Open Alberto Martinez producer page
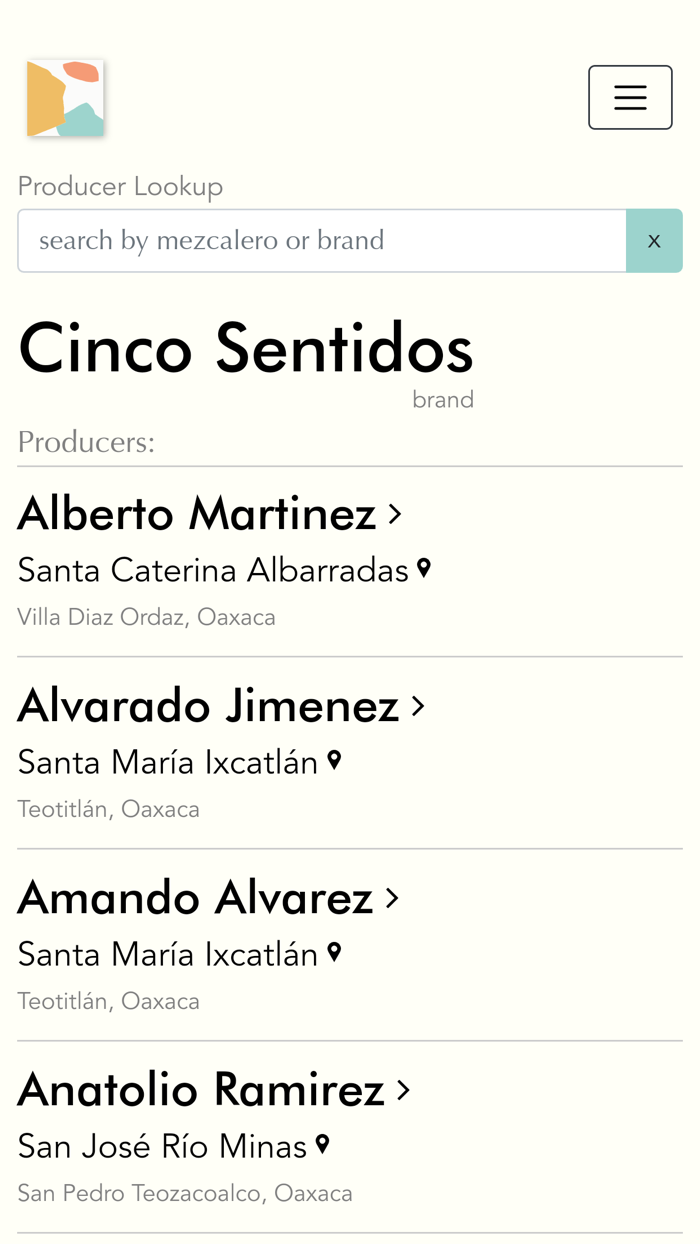Screen dimensions: 700x1244 tap(210, 514)
